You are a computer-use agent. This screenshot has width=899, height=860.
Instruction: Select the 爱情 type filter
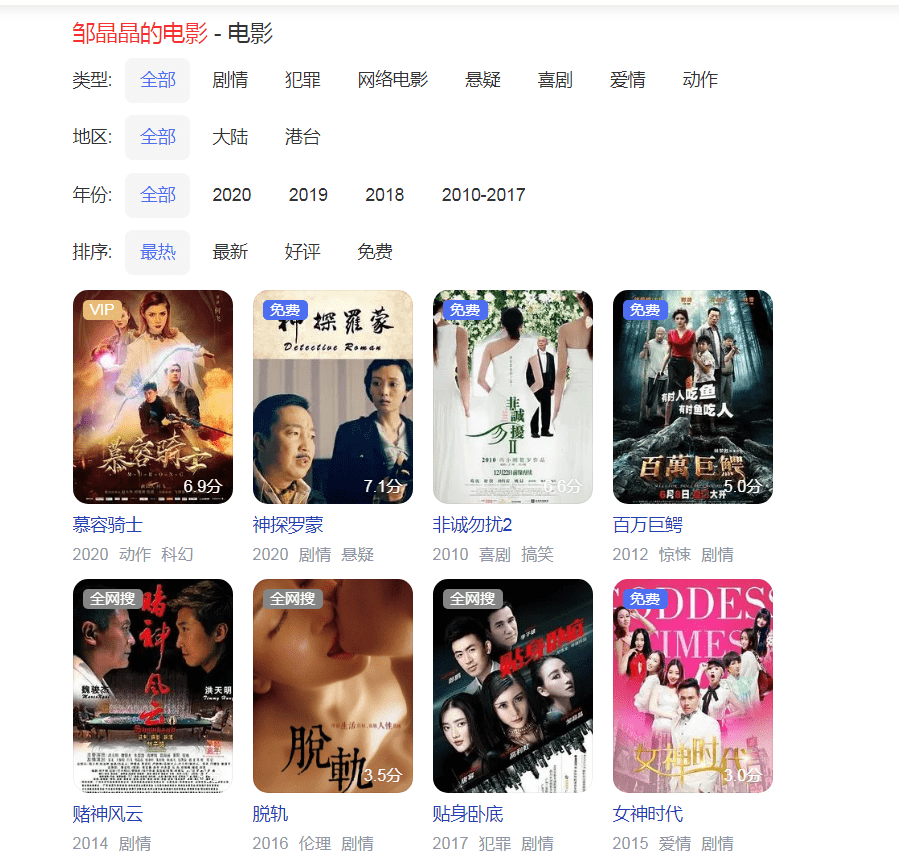(627, 80)
